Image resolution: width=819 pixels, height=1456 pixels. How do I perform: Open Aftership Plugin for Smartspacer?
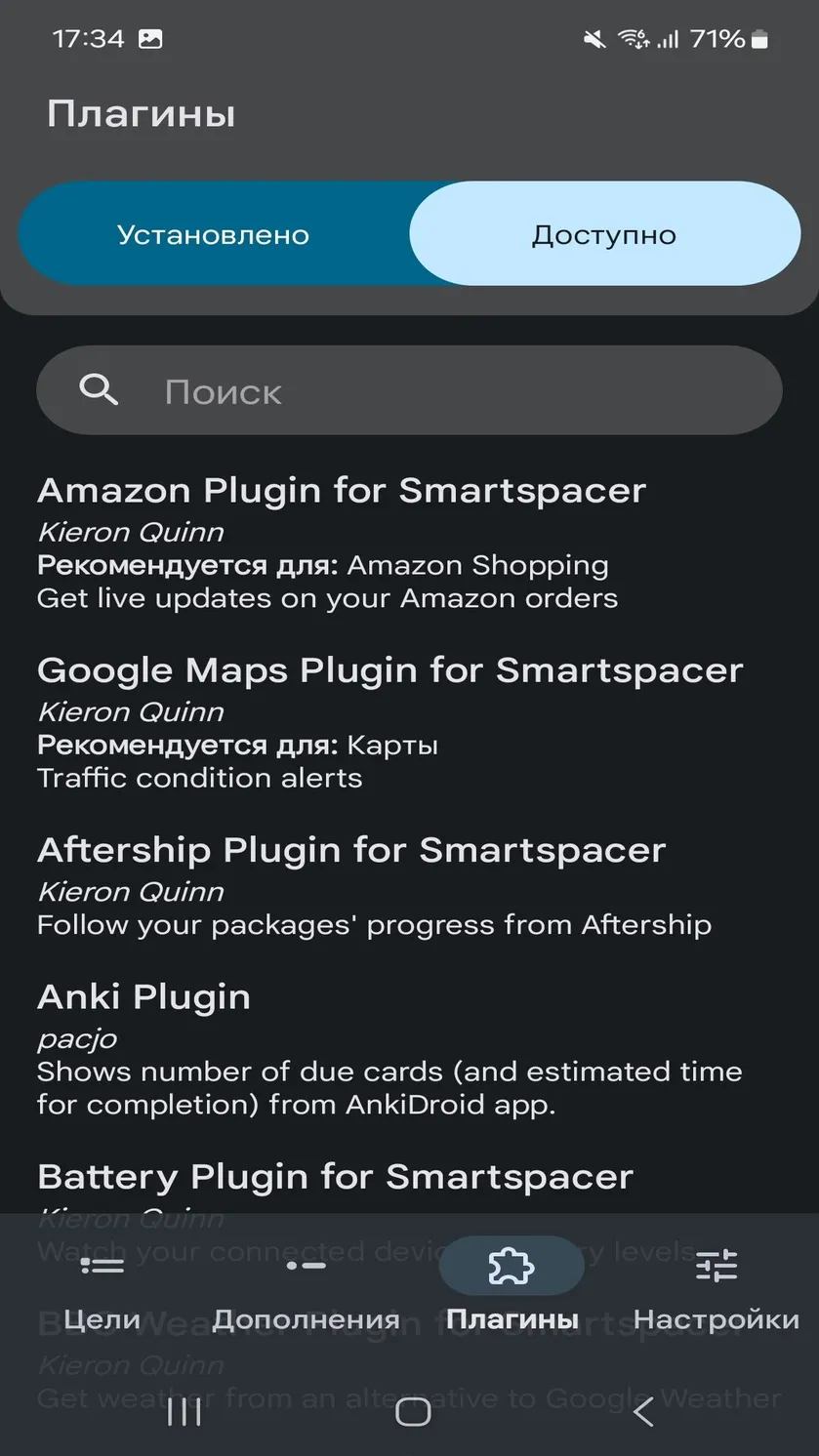[x=409, y=885]
